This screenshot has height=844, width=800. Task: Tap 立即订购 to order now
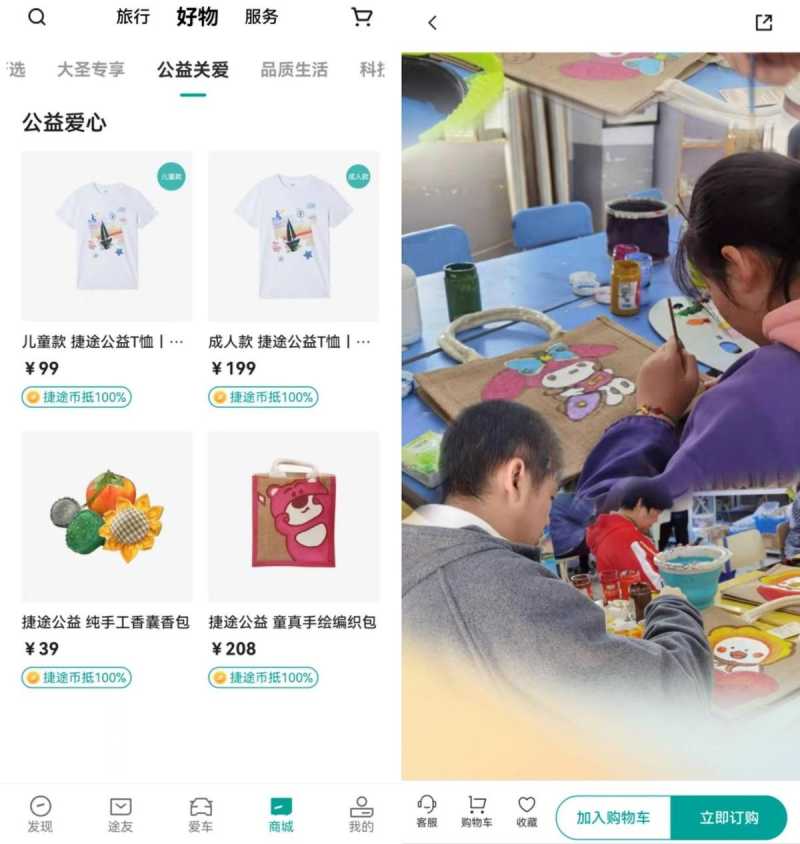coord(729,817)
